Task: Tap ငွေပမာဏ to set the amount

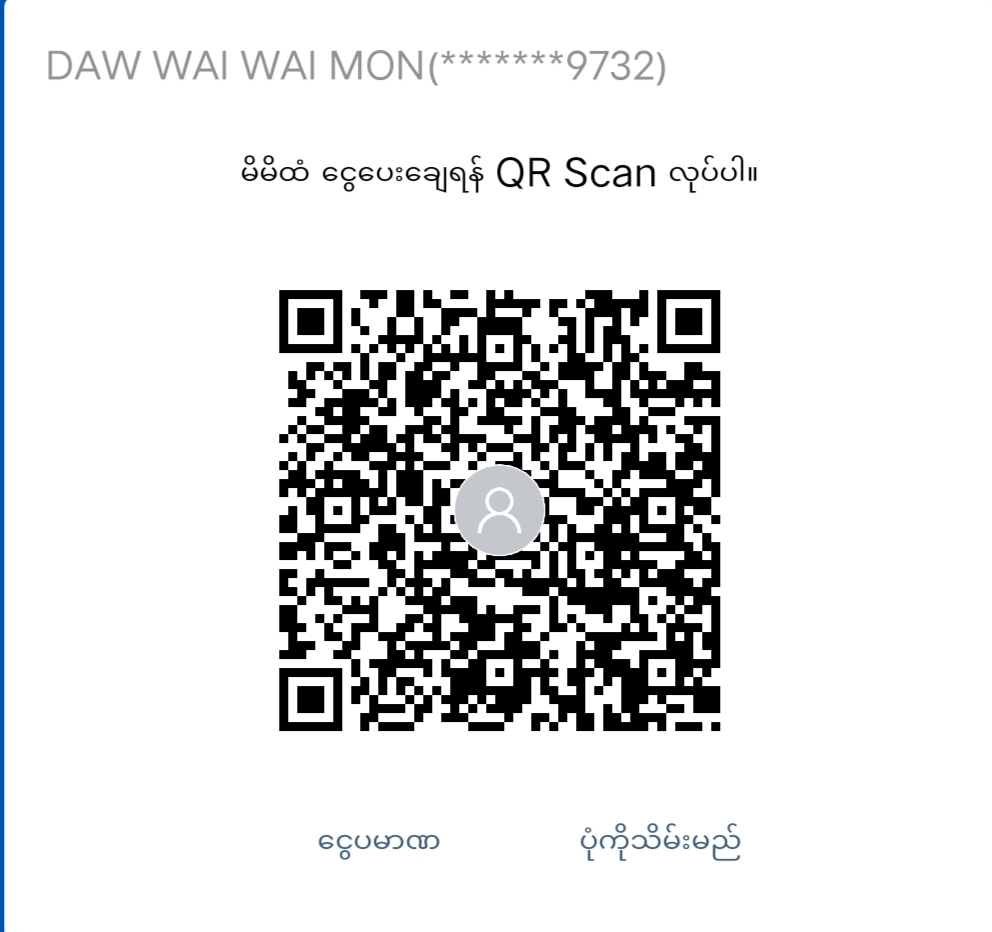Action: coord(379,842)
